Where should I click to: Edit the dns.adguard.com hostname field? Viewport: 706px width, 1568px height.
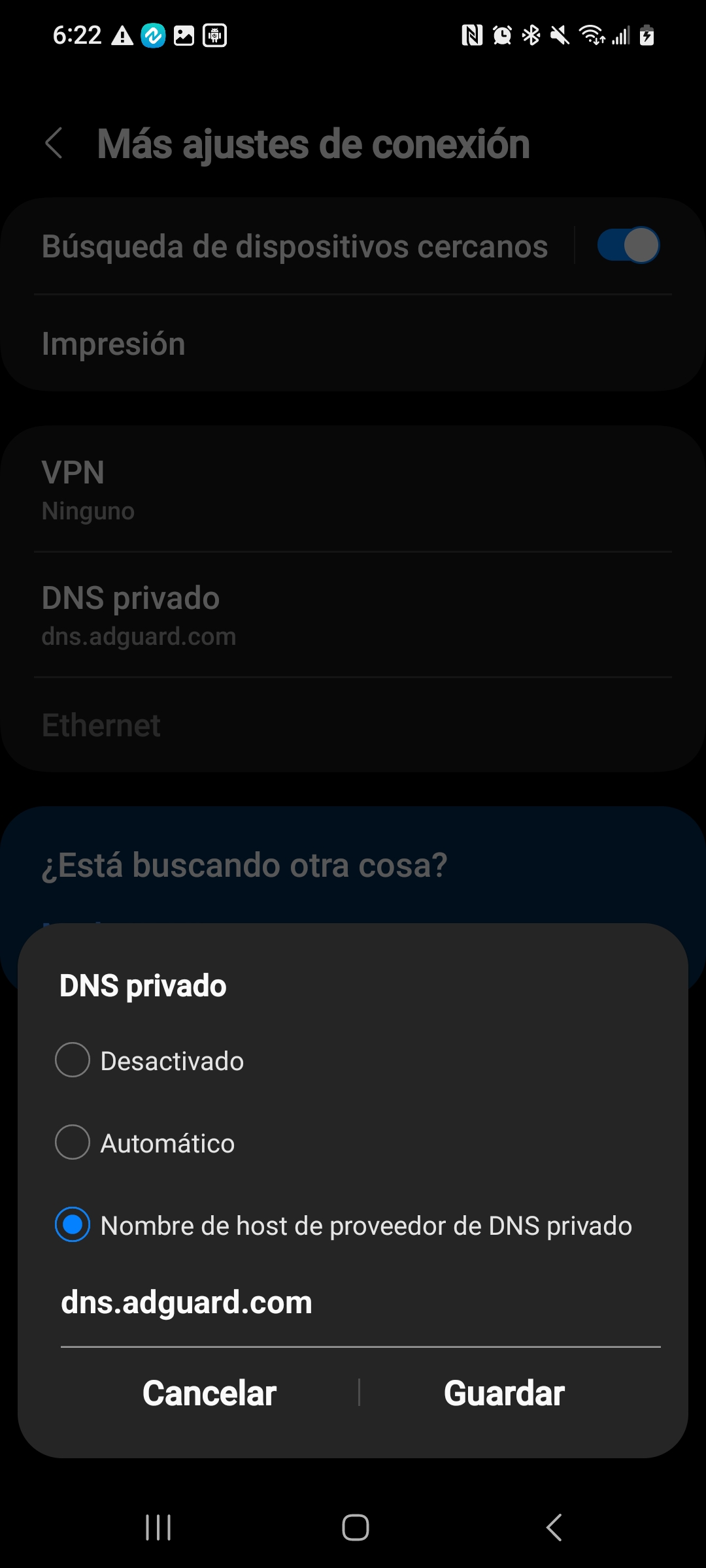[x=360, y=1303]
